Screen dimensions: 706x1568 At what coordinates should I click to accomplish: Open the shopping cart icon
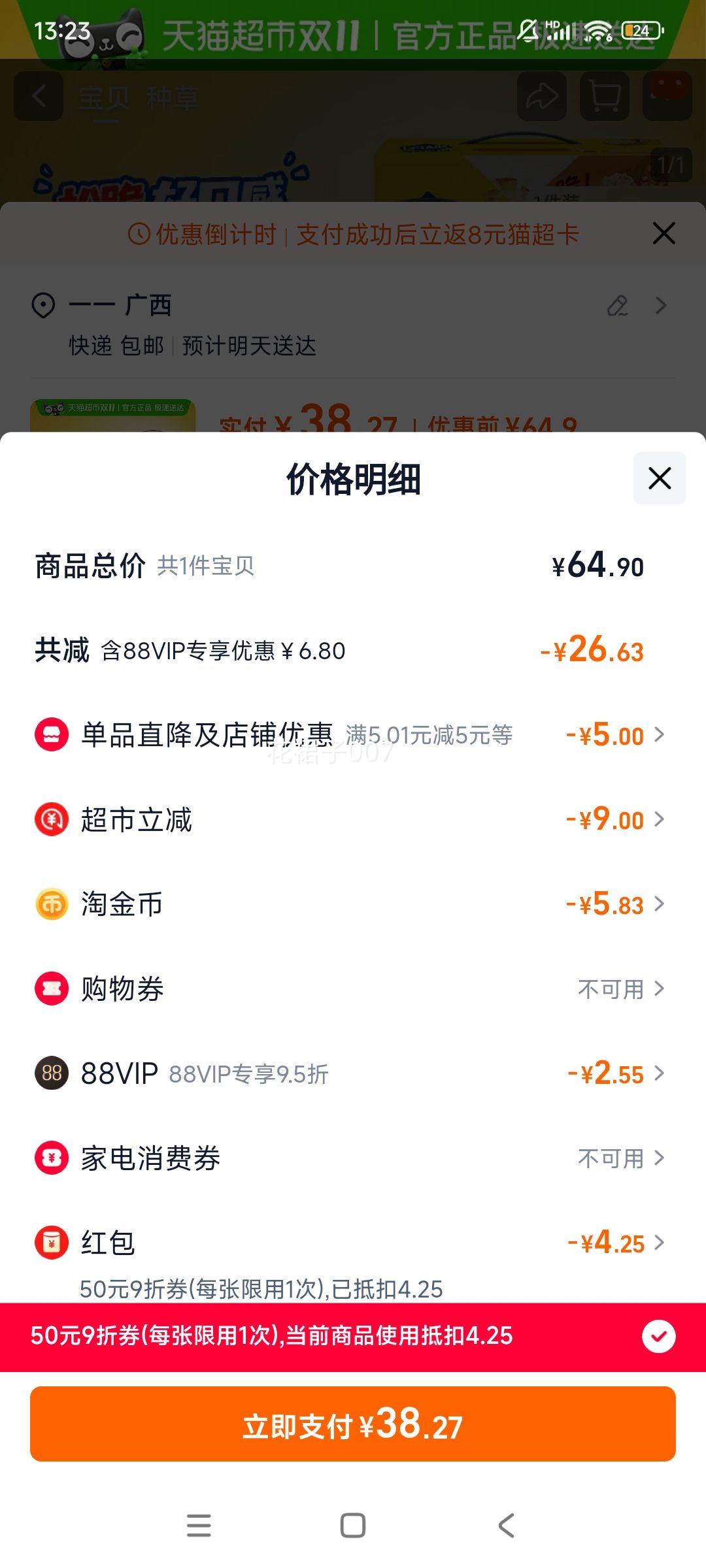605,96
